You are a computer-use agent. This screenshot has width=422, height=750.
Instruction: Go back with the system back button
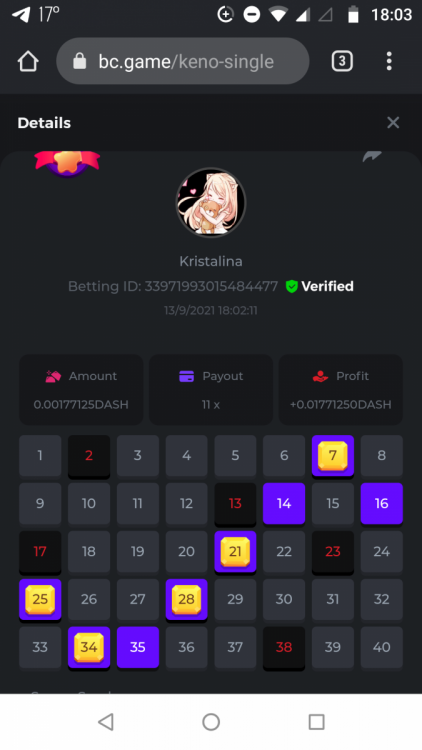click(x=106, y=722)
